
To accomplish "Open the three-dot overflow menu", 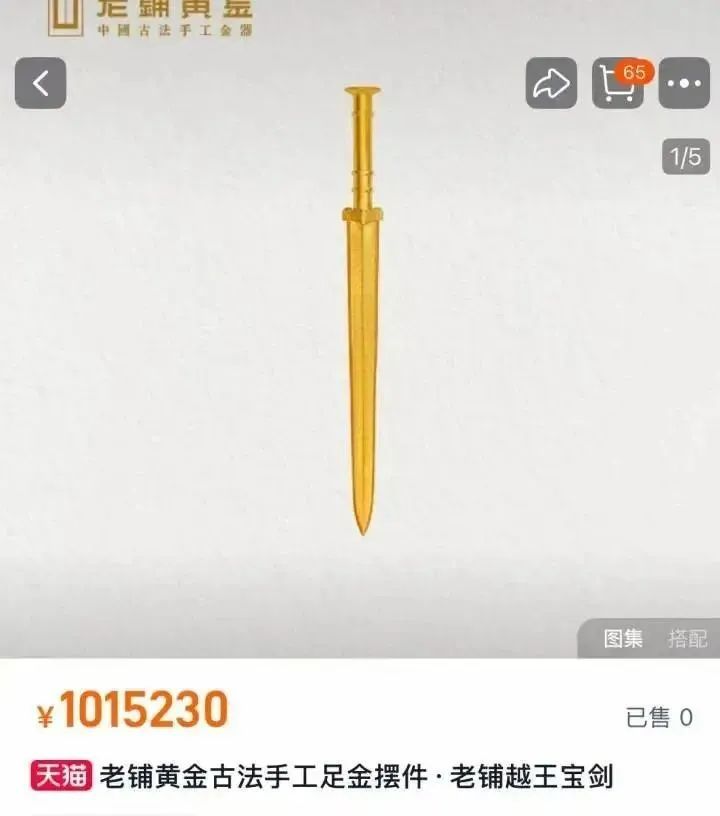I will (685, 83).
